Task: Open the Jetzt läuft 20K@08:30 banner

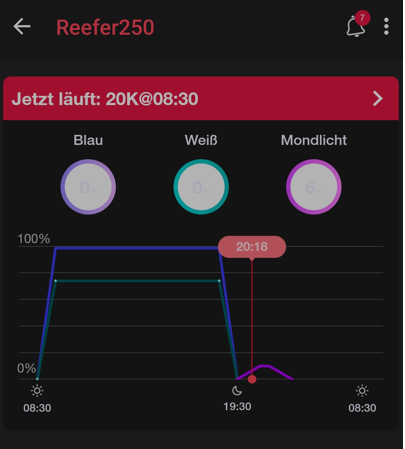Action: click(x=201, y=98)
